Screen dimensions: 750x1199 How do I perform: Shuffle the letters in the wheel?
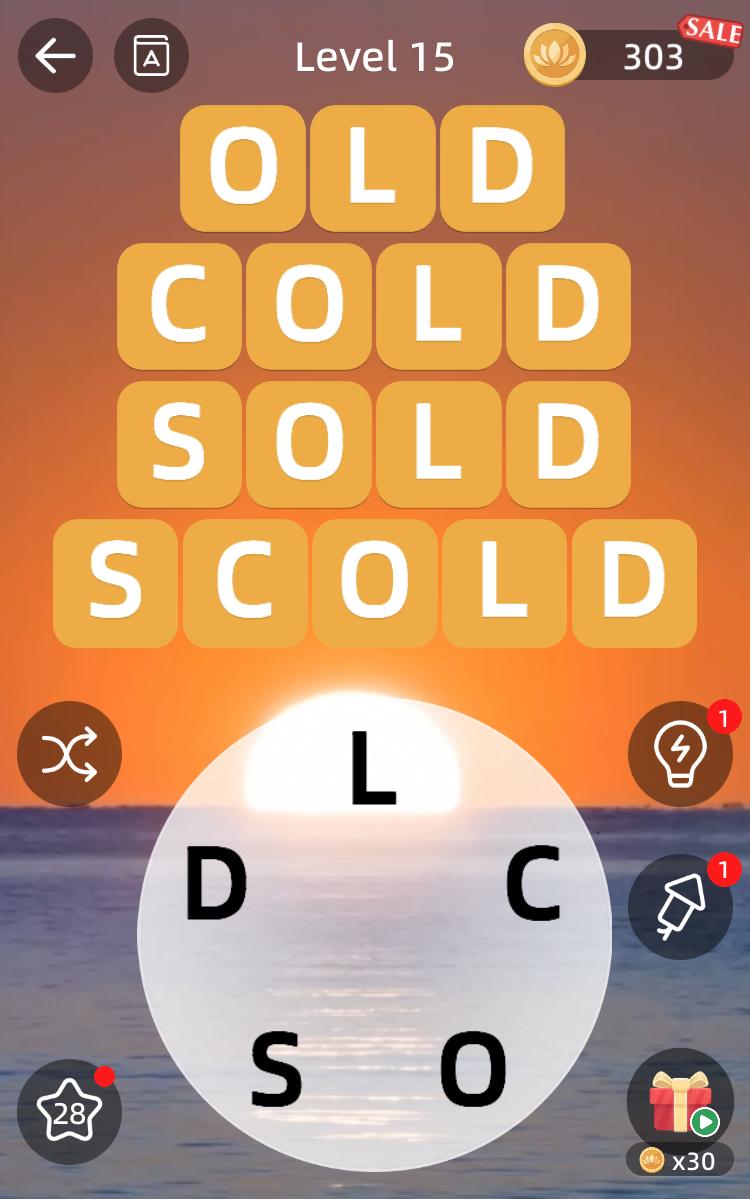tap(69, 754)
